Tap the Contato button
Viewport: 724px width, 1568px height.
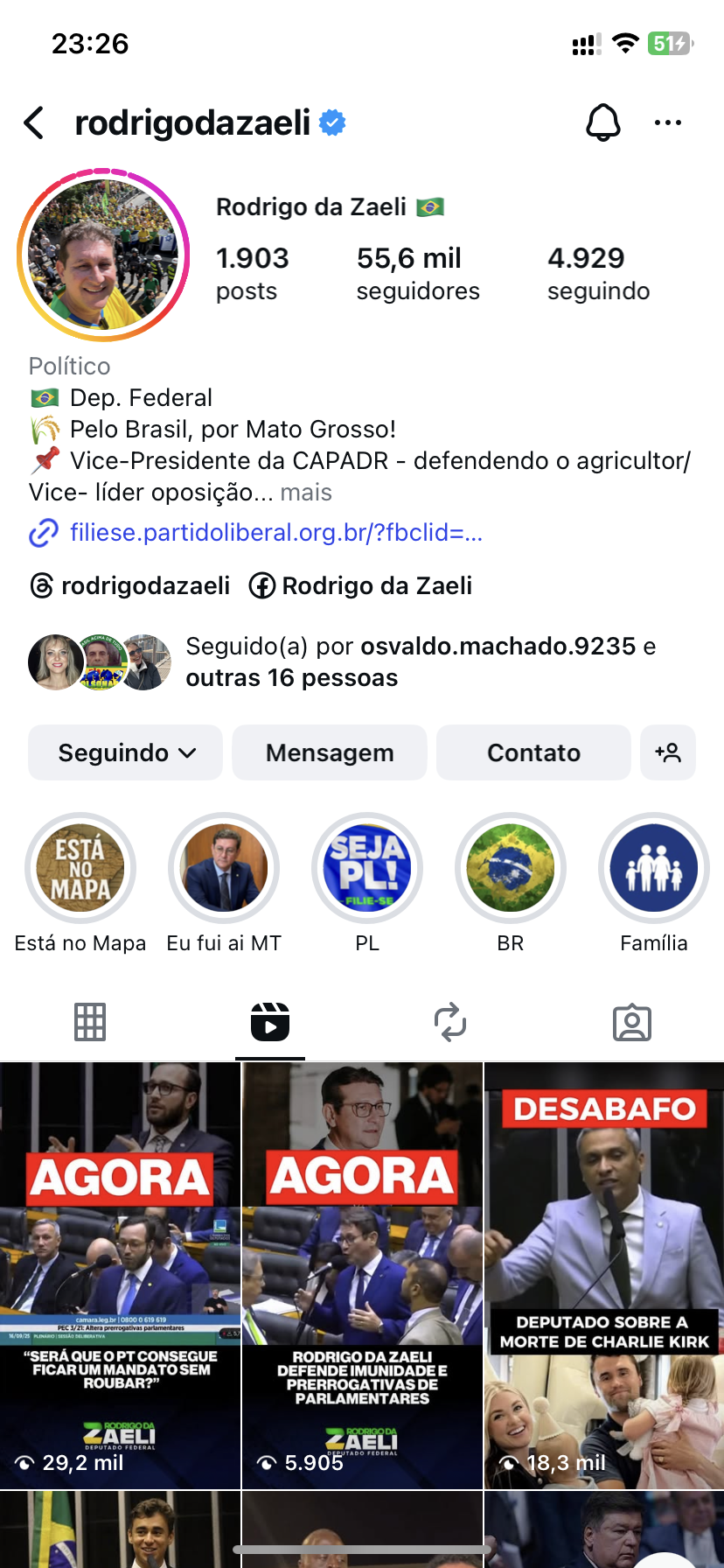pyautogui.click(x=533, y=752)
